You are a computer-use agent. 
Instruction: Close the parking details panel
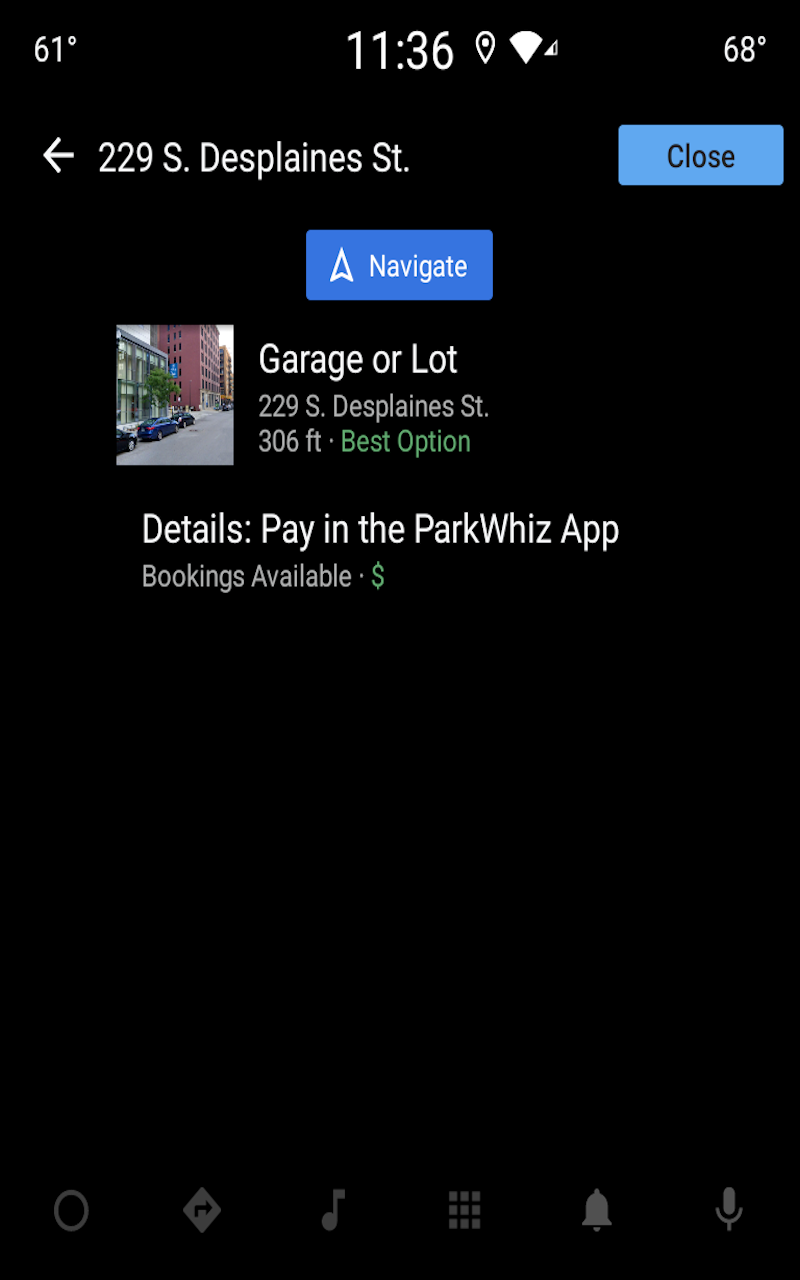pos(700,156)
